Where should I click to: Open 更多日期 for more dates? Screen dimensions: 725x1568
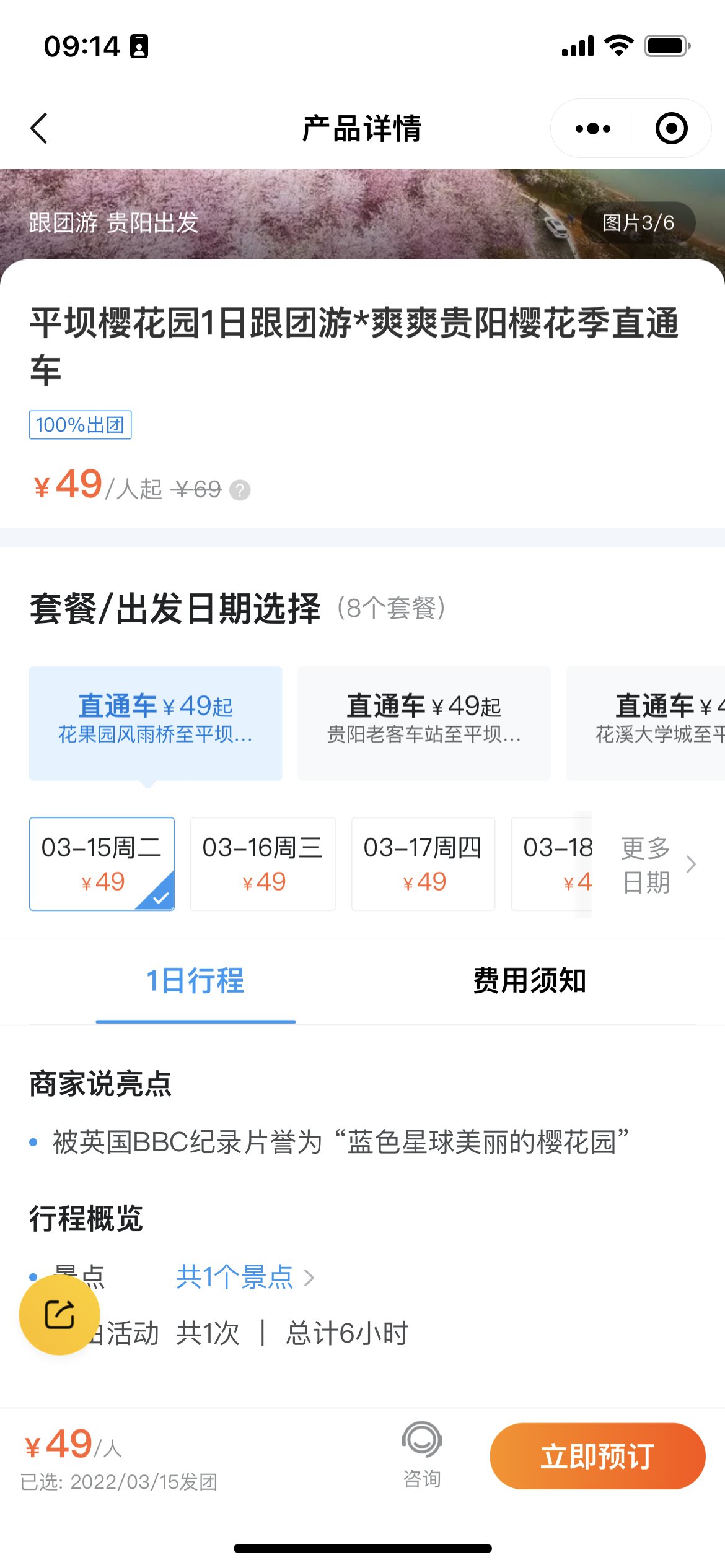(x=657, y=864)
